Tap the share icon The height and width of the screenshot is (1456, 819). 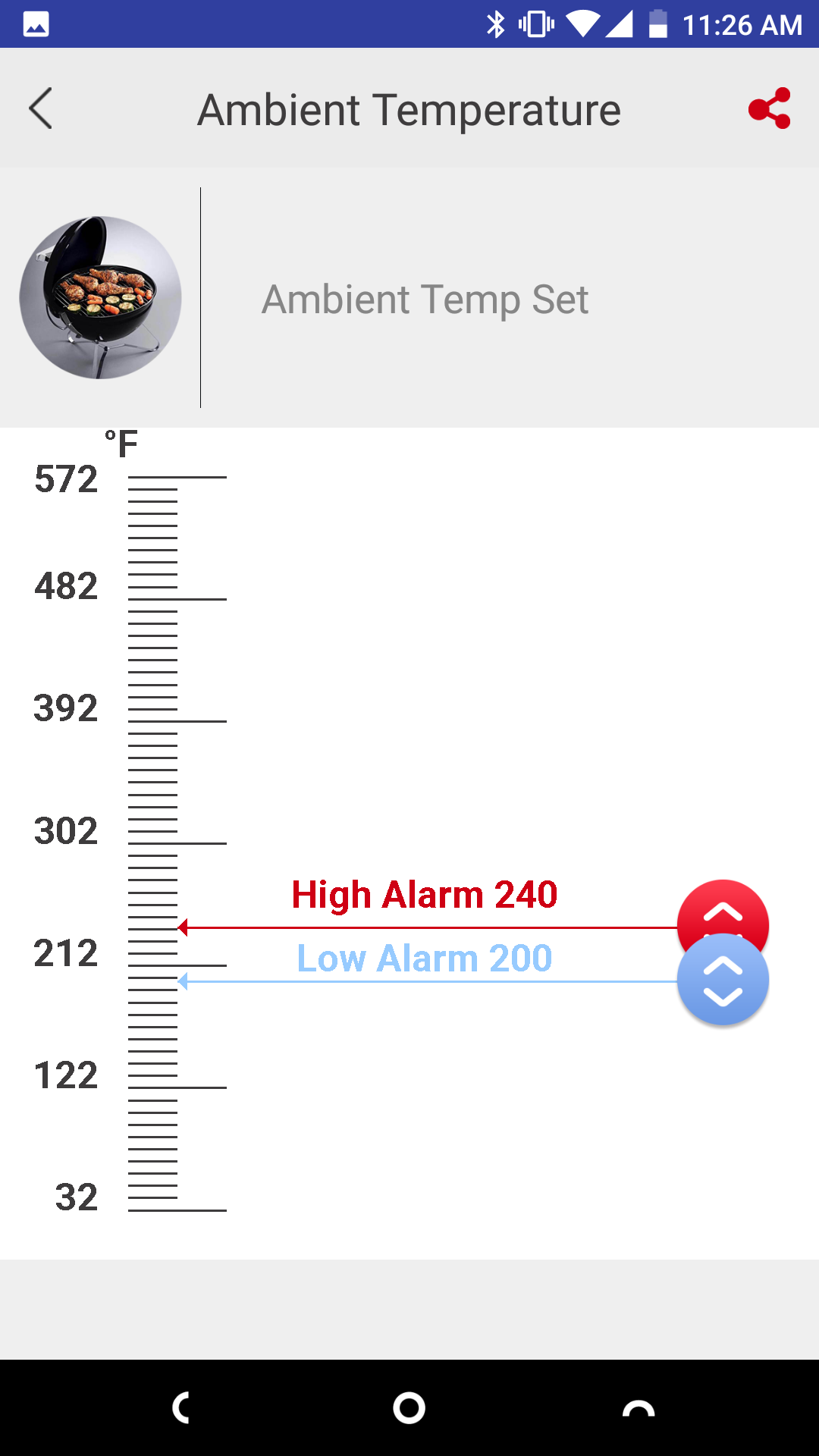(x=769, y=108)
